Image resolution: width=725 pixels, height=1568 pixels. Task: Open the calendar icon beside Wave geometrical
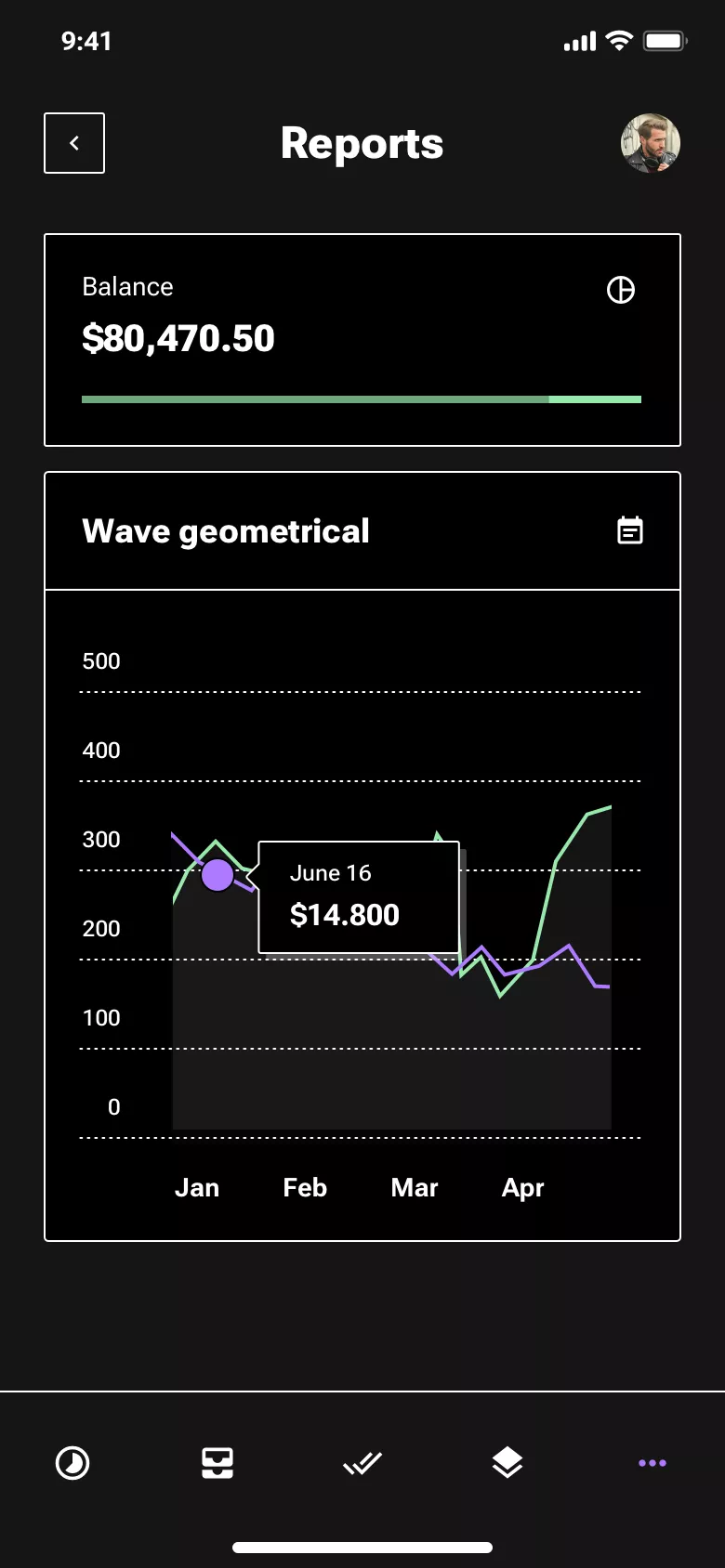(630, 530)
